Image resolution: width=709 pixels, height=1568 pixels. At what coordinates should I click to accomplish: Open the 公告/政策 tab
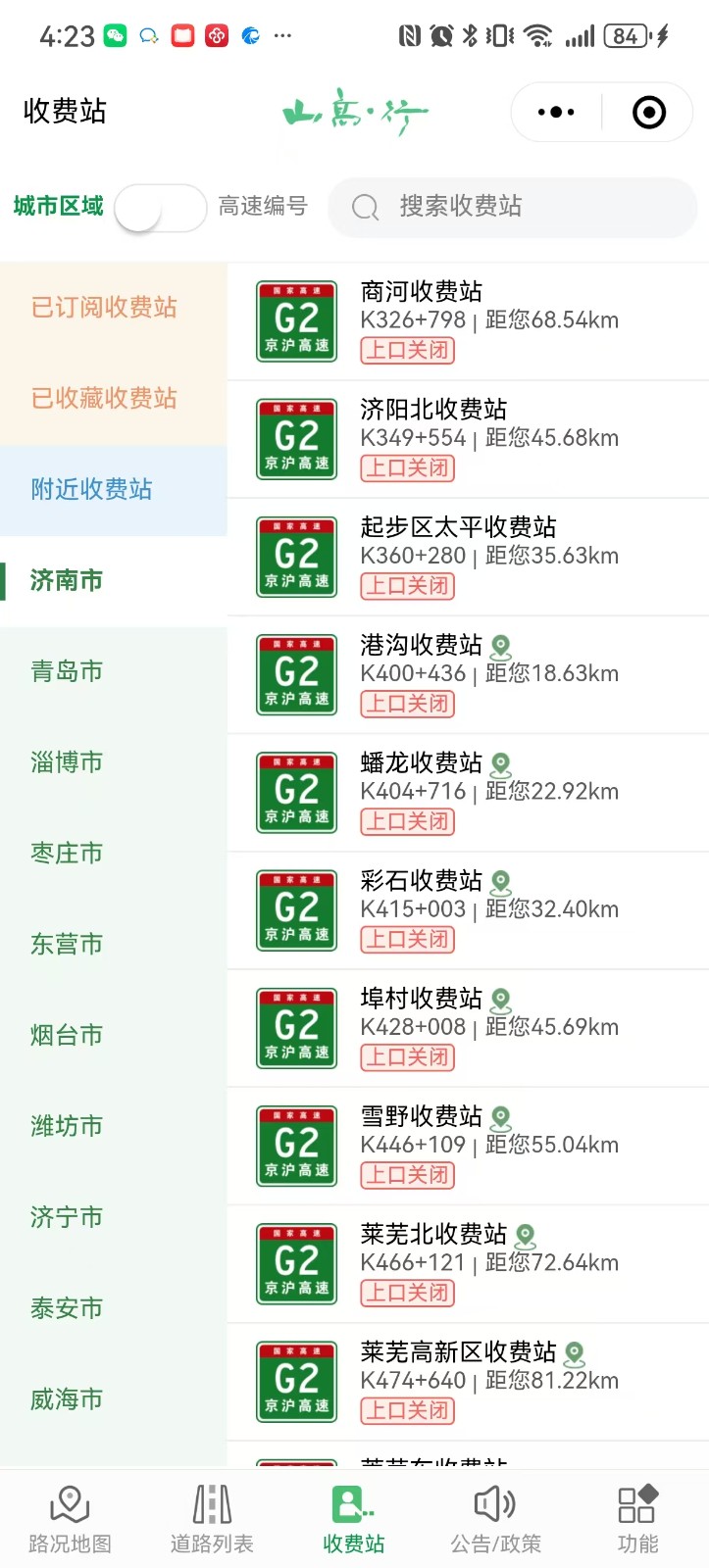[495, 1518]
